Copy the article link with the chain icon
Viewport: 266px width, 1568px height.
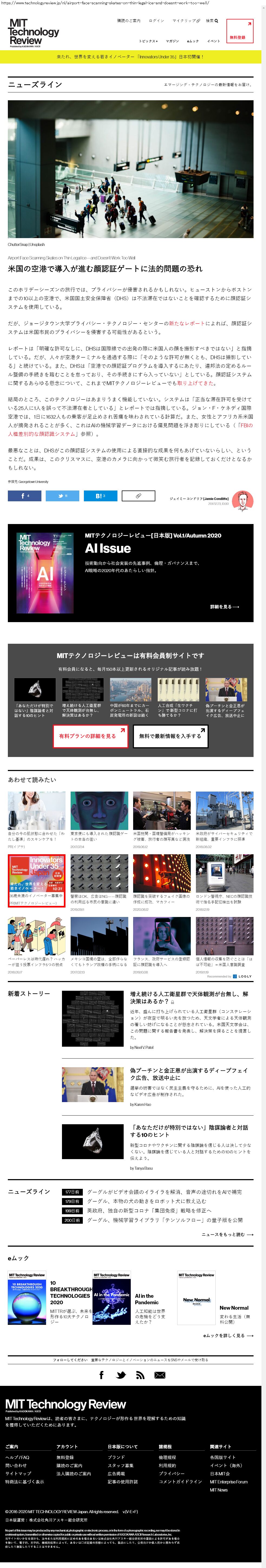[x=139, y=495]
